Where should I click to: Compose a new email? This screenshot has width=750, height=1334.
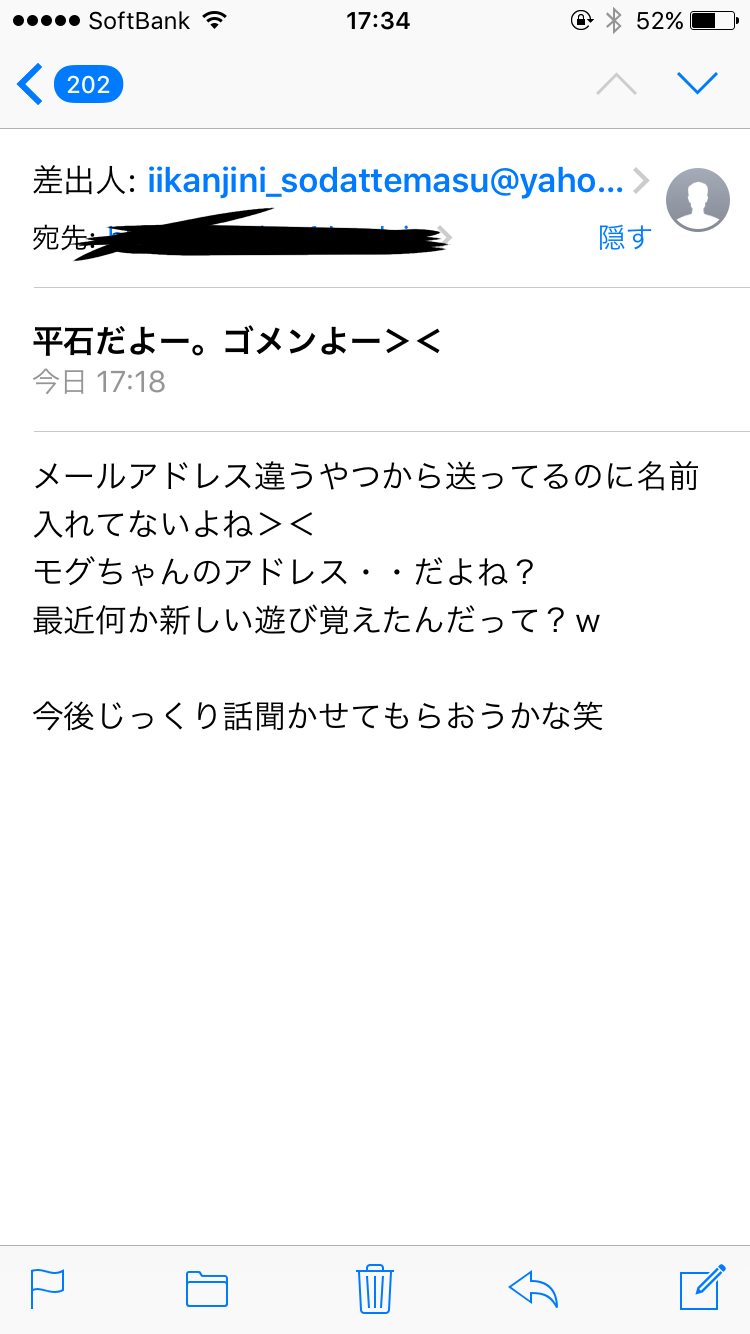[701, 1287]
